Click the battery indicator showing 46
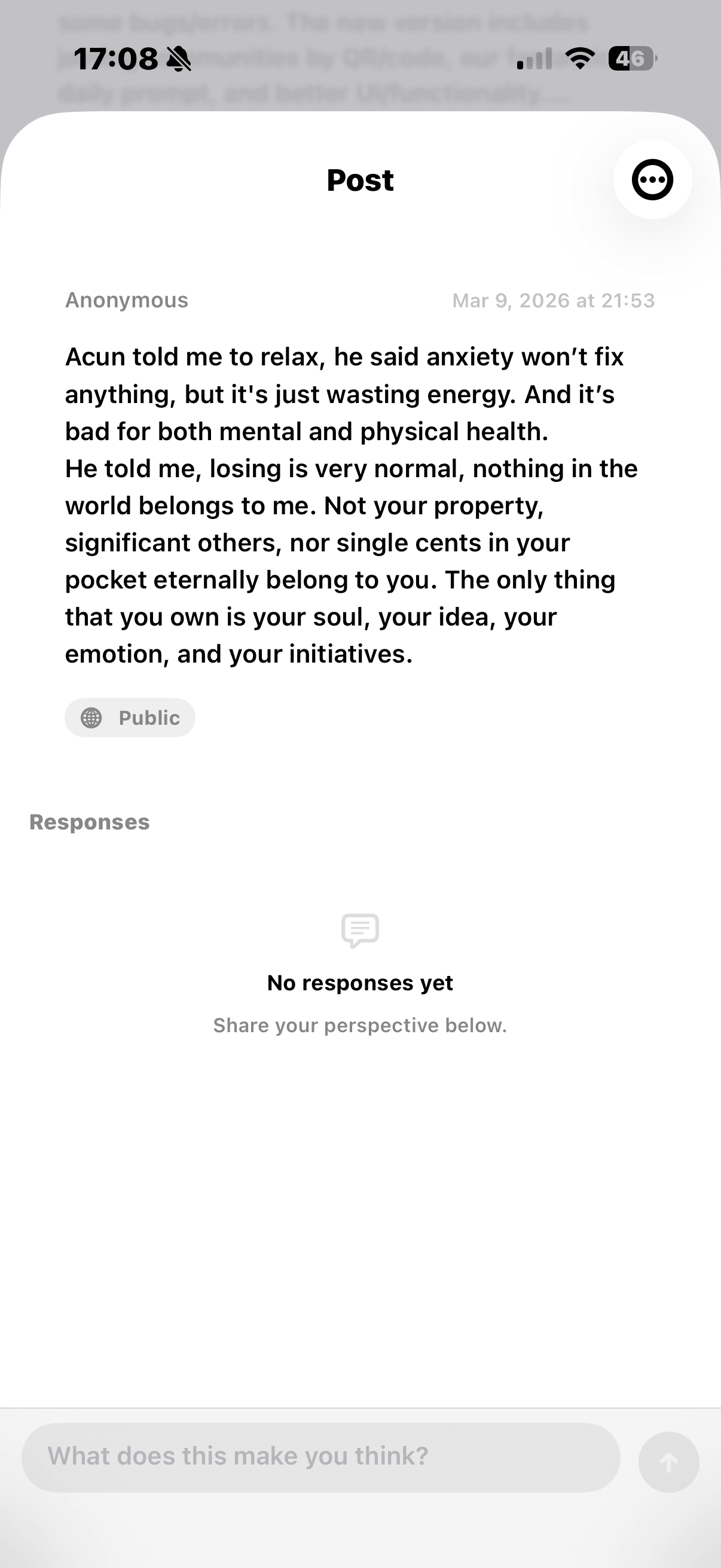This screenshot has height=1568, width=721. [x=631, y=59]
